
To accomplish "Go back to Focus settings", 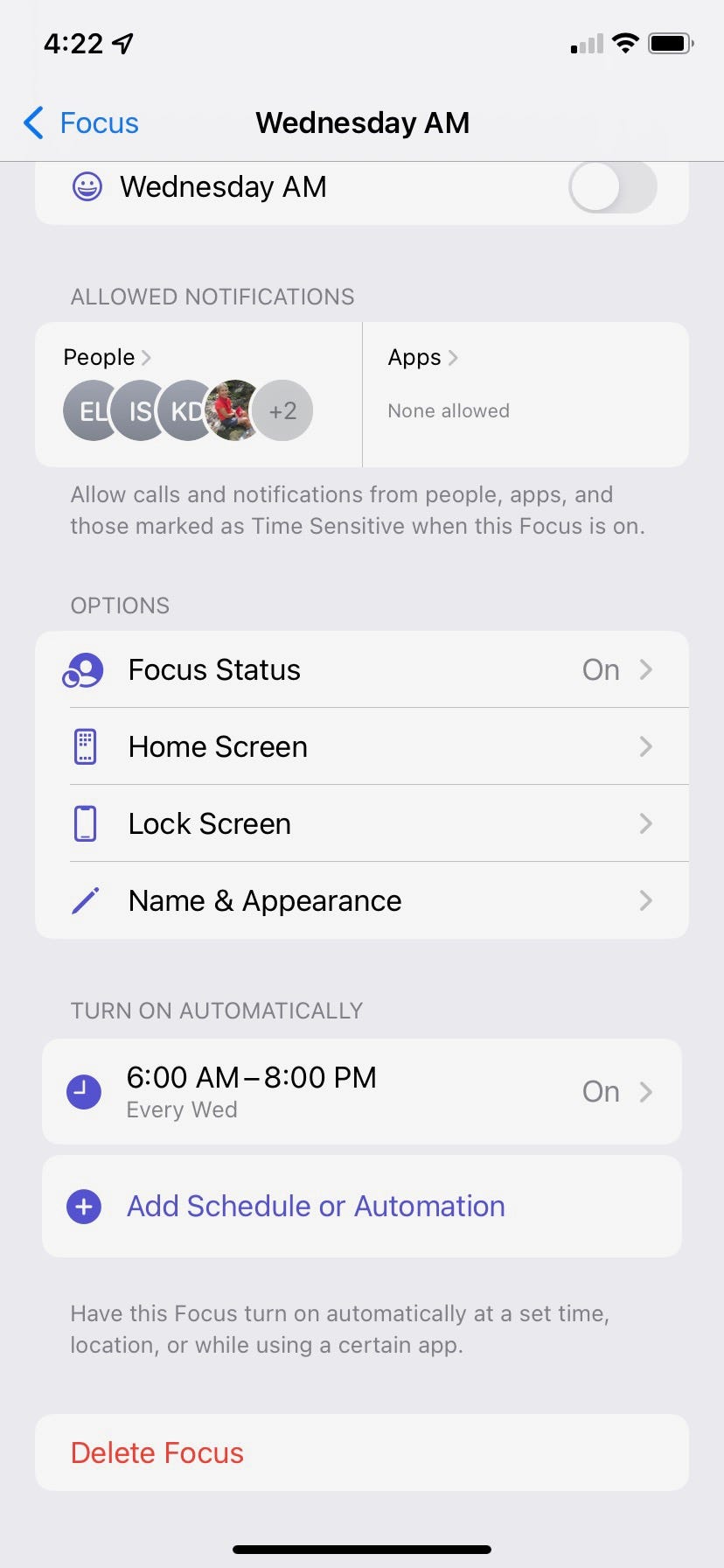I will point(81,123).
